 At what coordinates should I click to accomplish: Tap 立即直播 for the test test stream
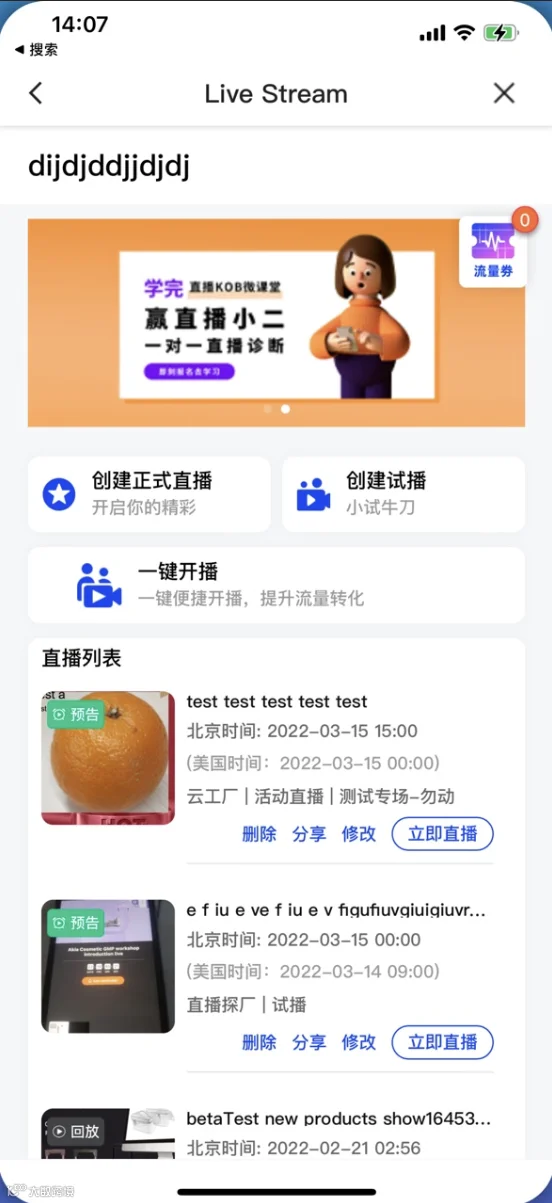click(x=442, y=834)
